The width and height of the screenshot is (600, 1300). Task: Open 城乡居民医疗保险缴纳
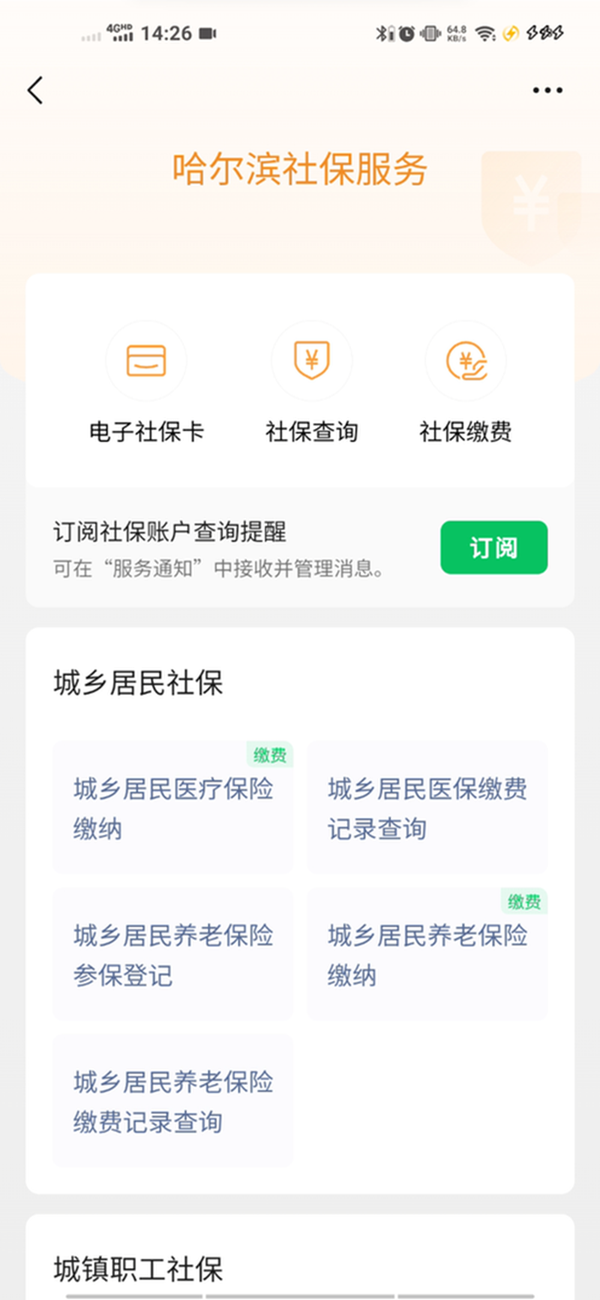coord(173,808)
